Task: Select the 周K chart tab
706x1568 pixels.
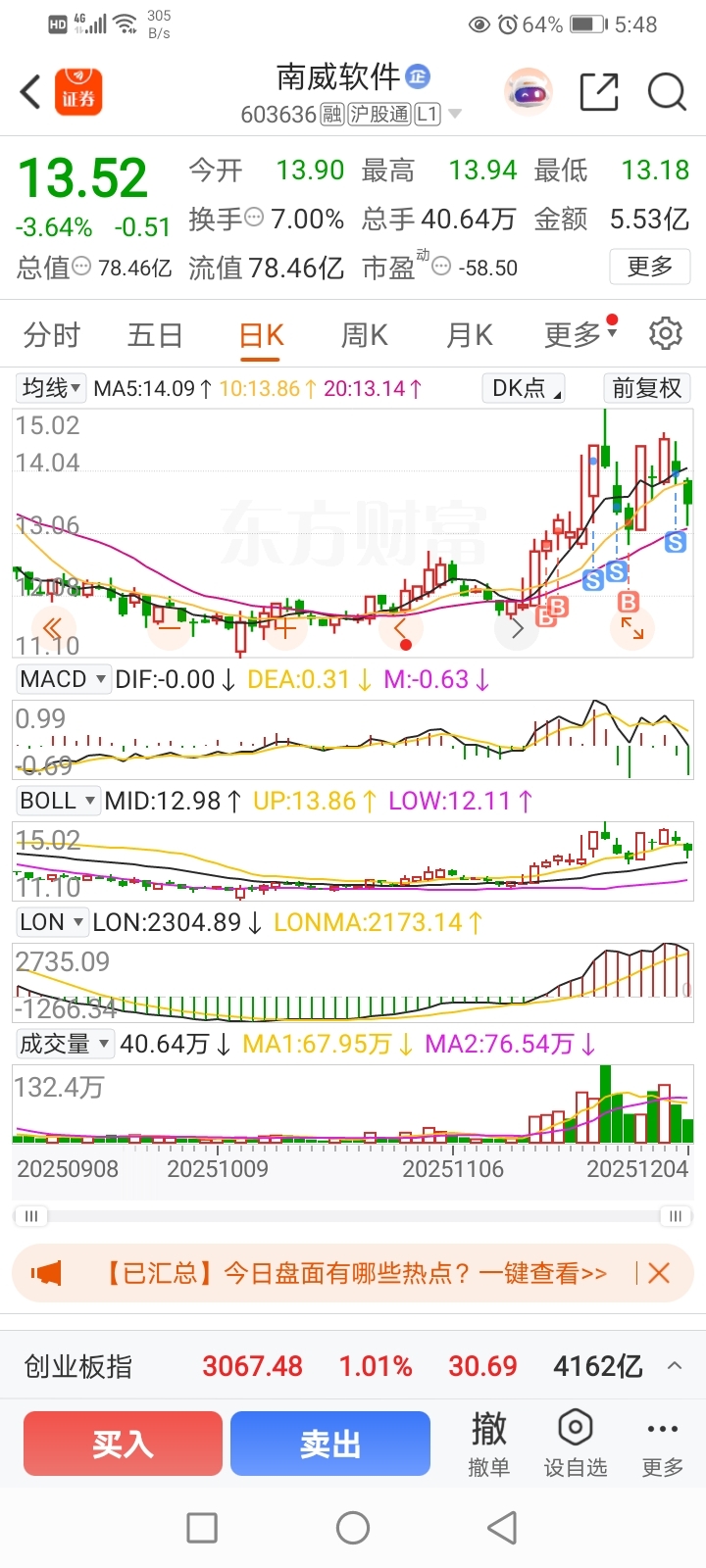Action: [x=365, y=335]
